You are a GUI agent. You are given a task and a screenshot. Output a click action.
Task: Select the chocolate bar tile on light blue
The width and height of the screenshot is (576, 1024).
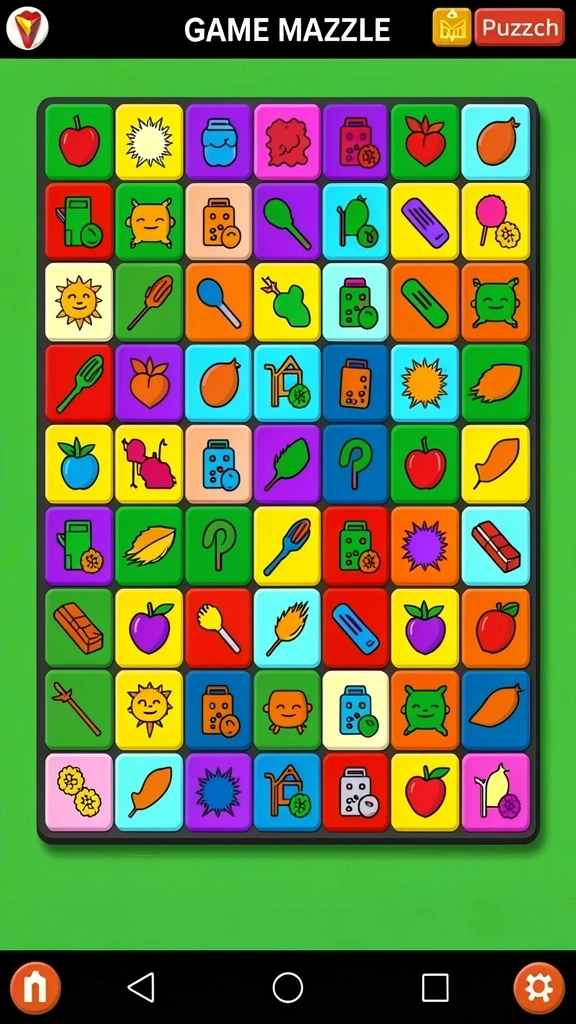coord(496,545)
